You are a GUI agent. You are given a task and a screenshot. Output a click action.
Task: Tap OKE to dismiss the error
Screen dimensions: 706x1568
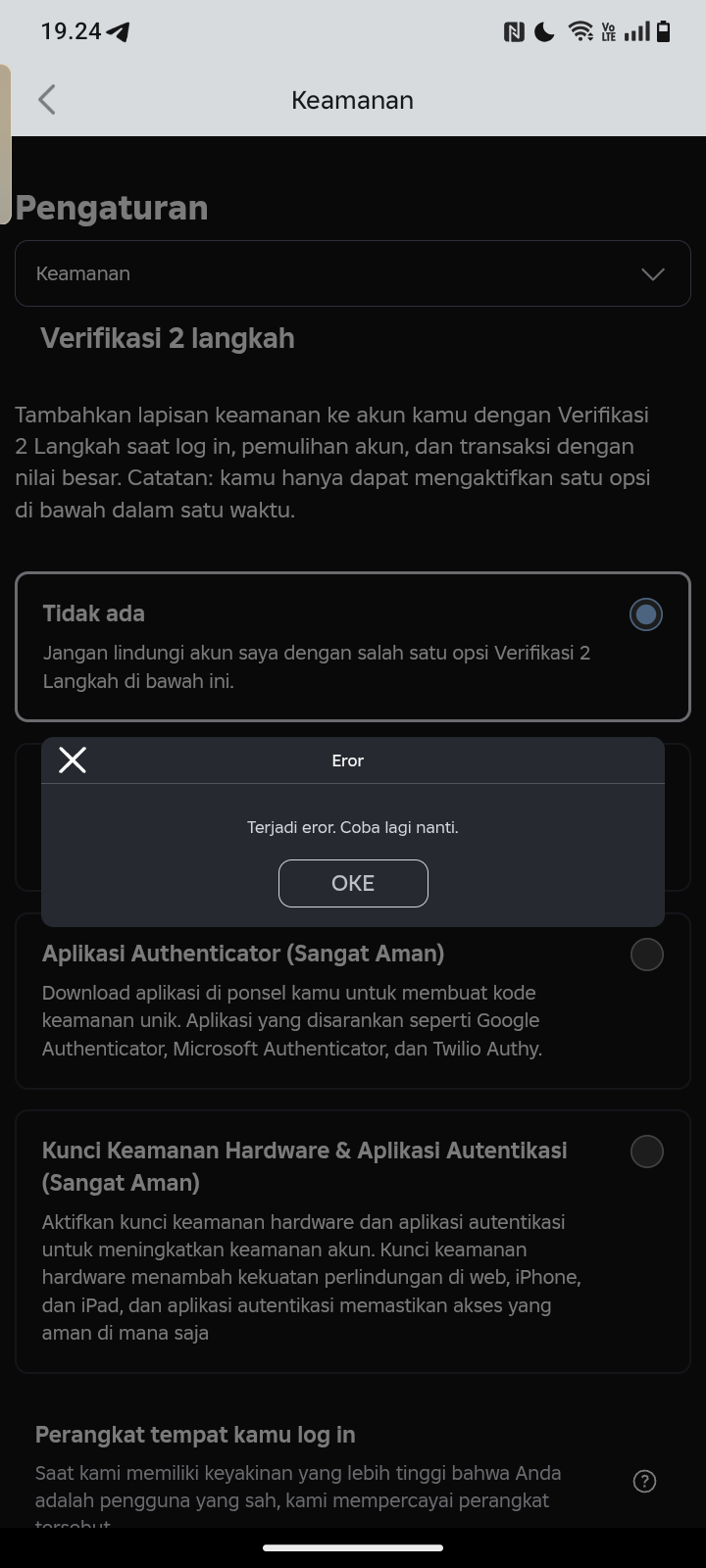353,883
